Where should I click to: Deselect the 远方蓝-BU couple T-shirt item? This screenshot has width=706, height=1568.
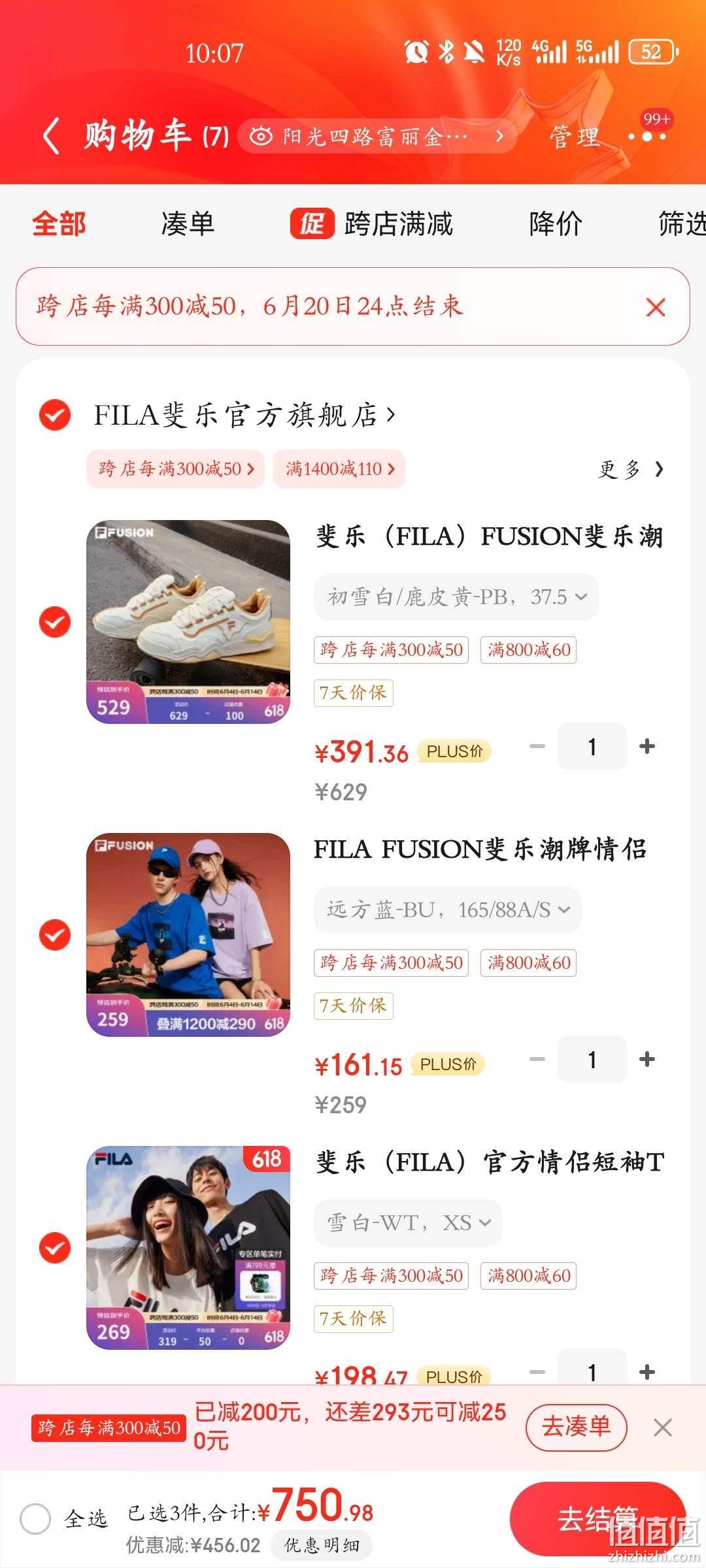(x=55, y=935)
